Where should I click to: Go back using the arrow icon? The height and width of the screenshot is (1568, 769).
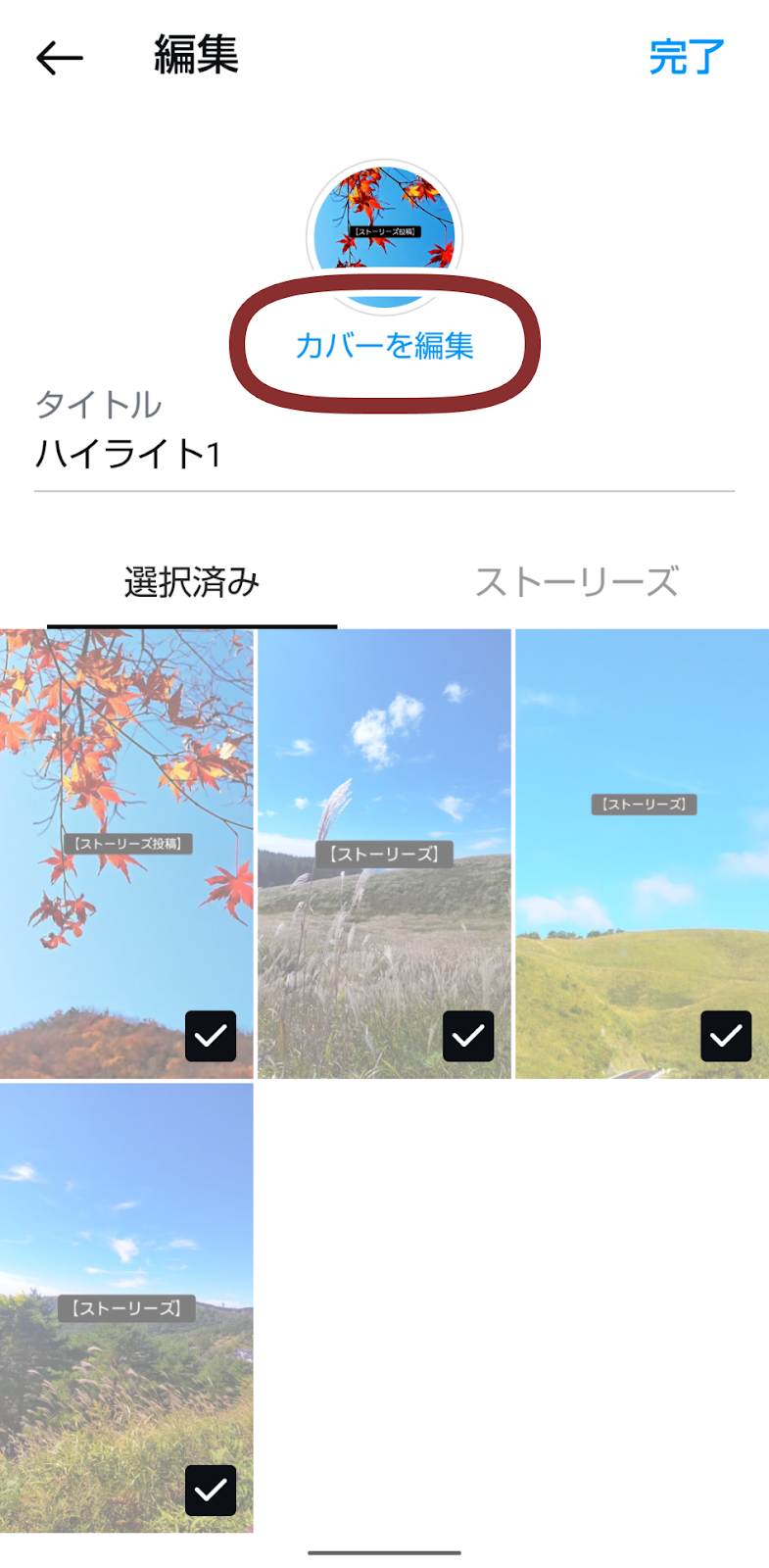(60, 58)
